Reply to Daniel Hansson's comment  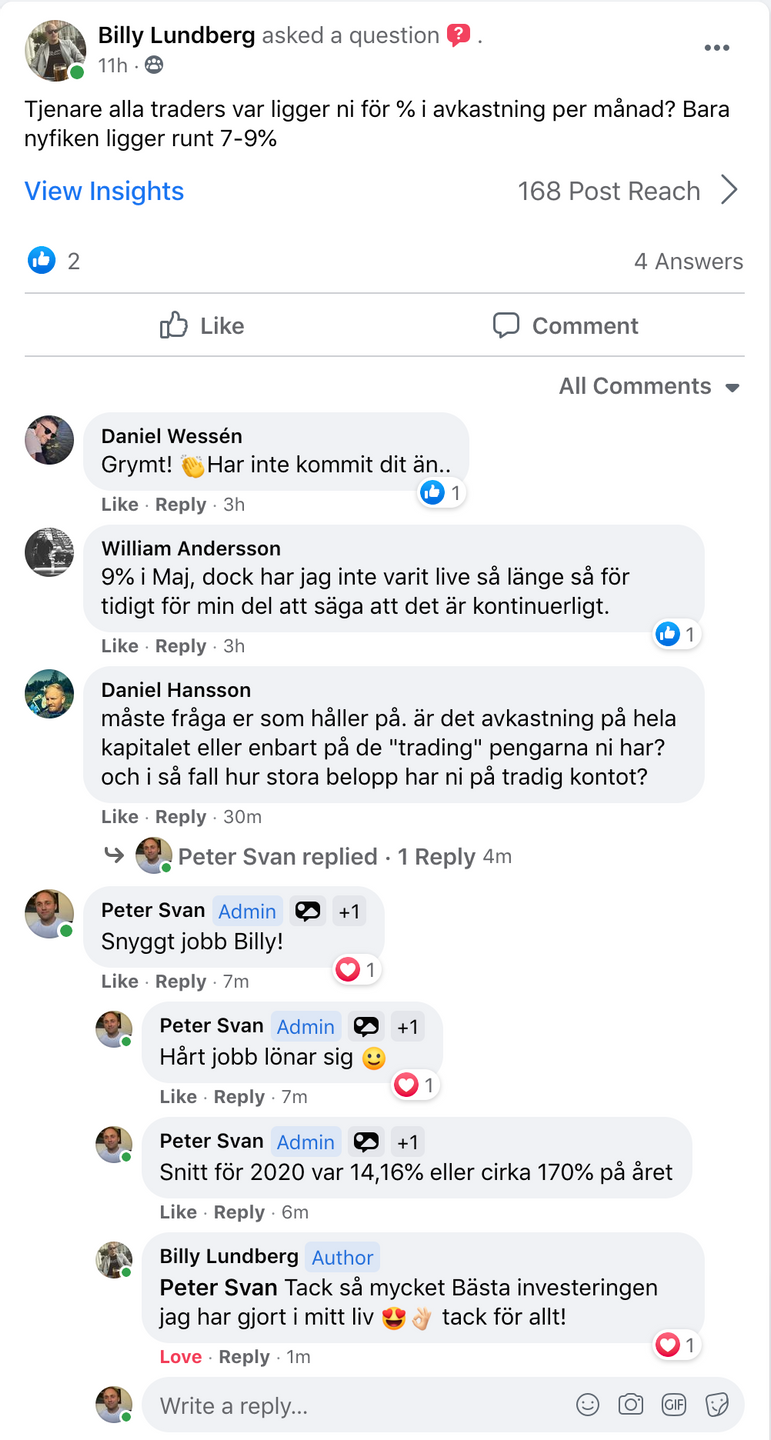(x=180, y=817)
